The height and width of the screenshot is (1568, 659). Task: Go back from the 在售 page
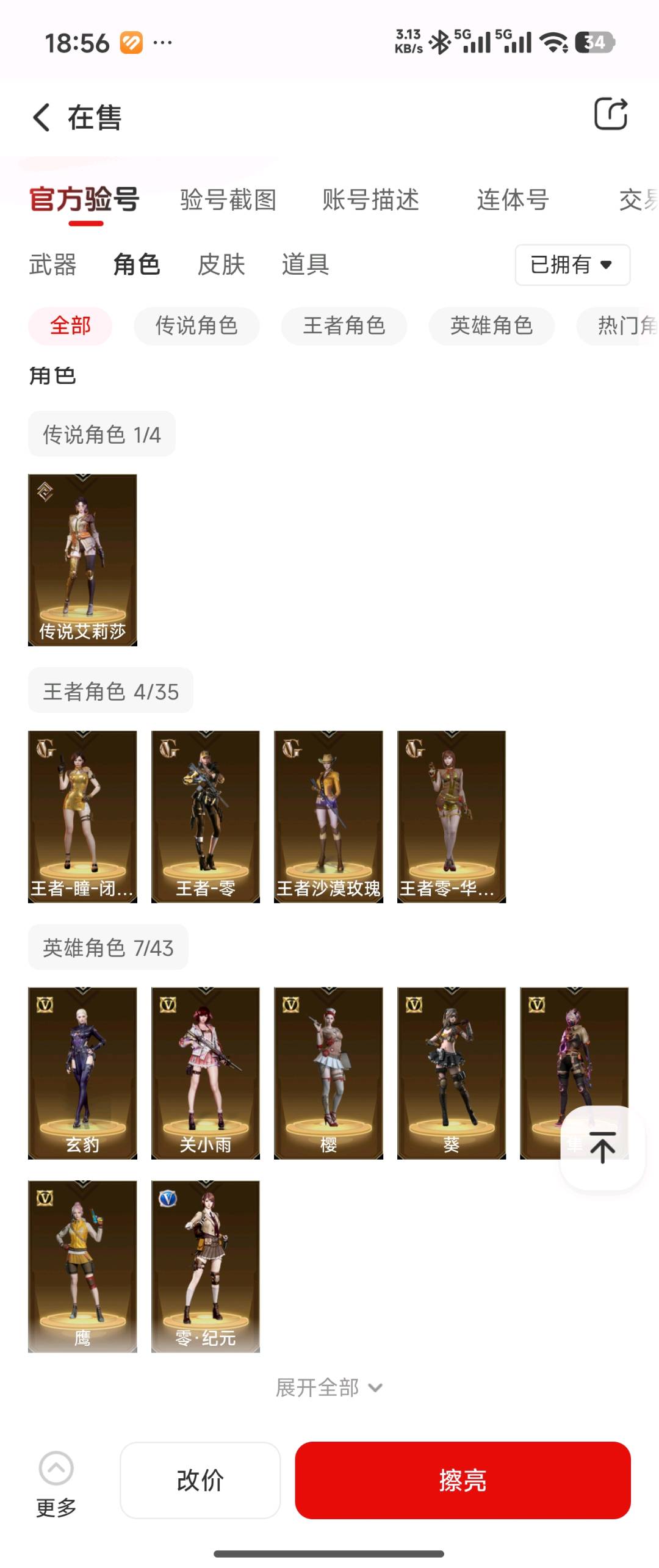41,117
